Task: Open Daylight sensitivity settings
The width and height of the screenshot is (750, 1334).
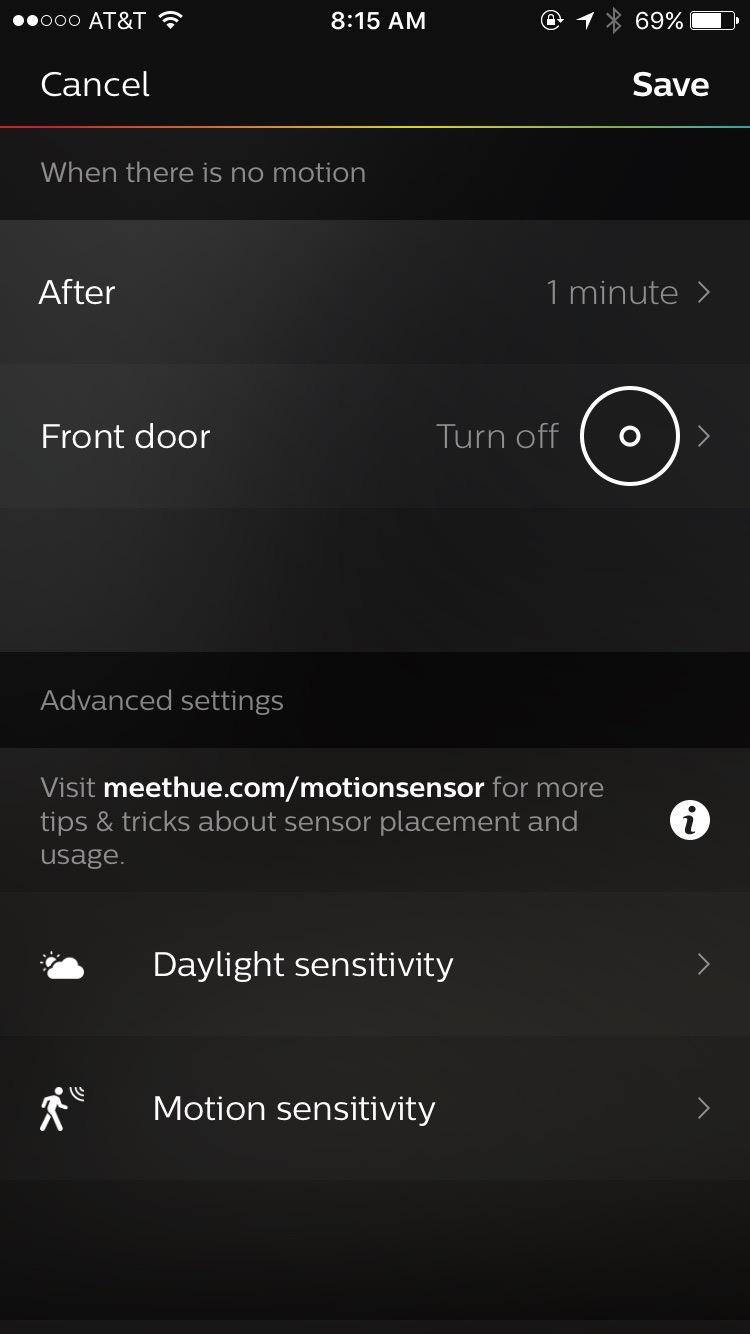Action: 375,964
